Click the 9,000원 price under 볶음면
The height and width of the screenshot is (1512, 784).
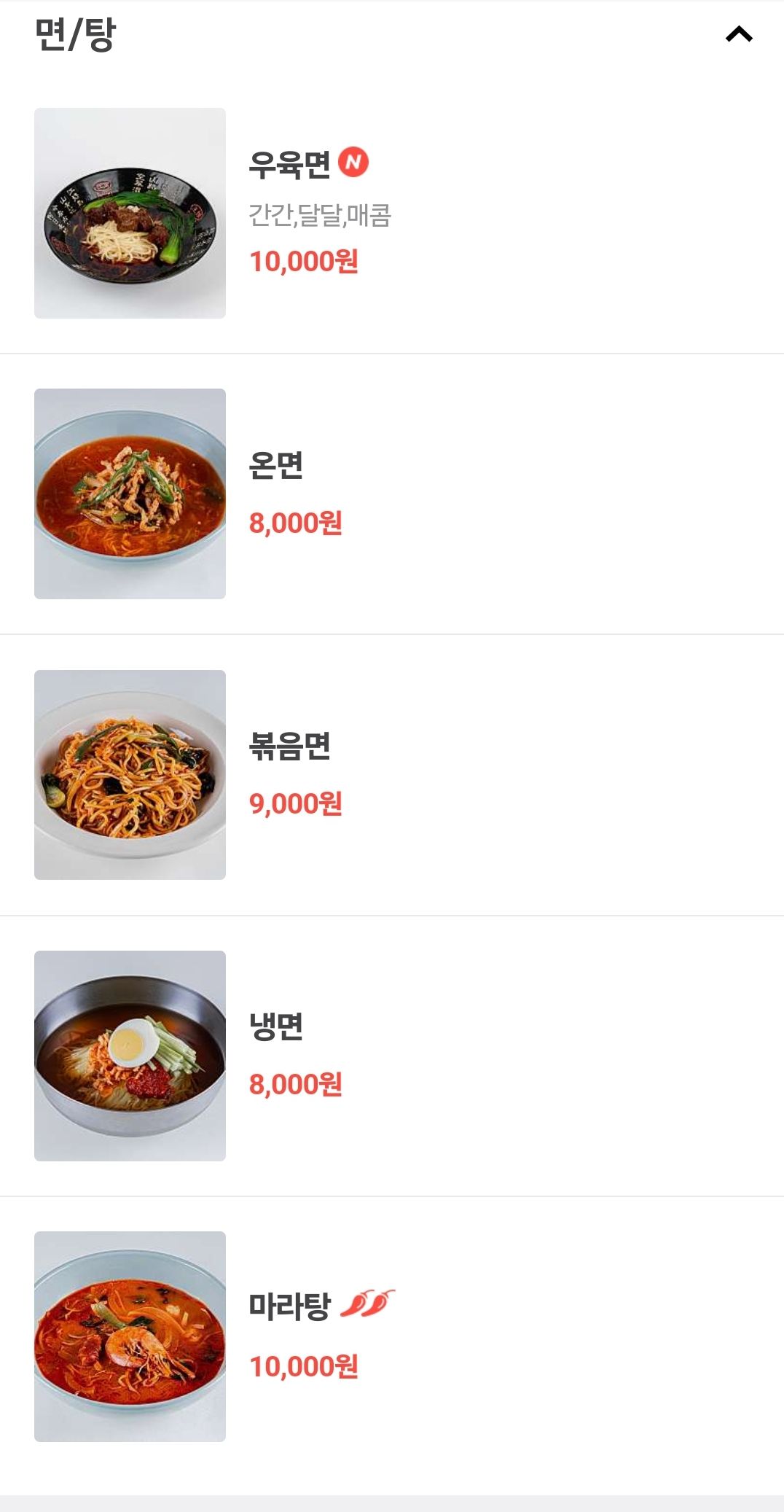coord(297,802)
